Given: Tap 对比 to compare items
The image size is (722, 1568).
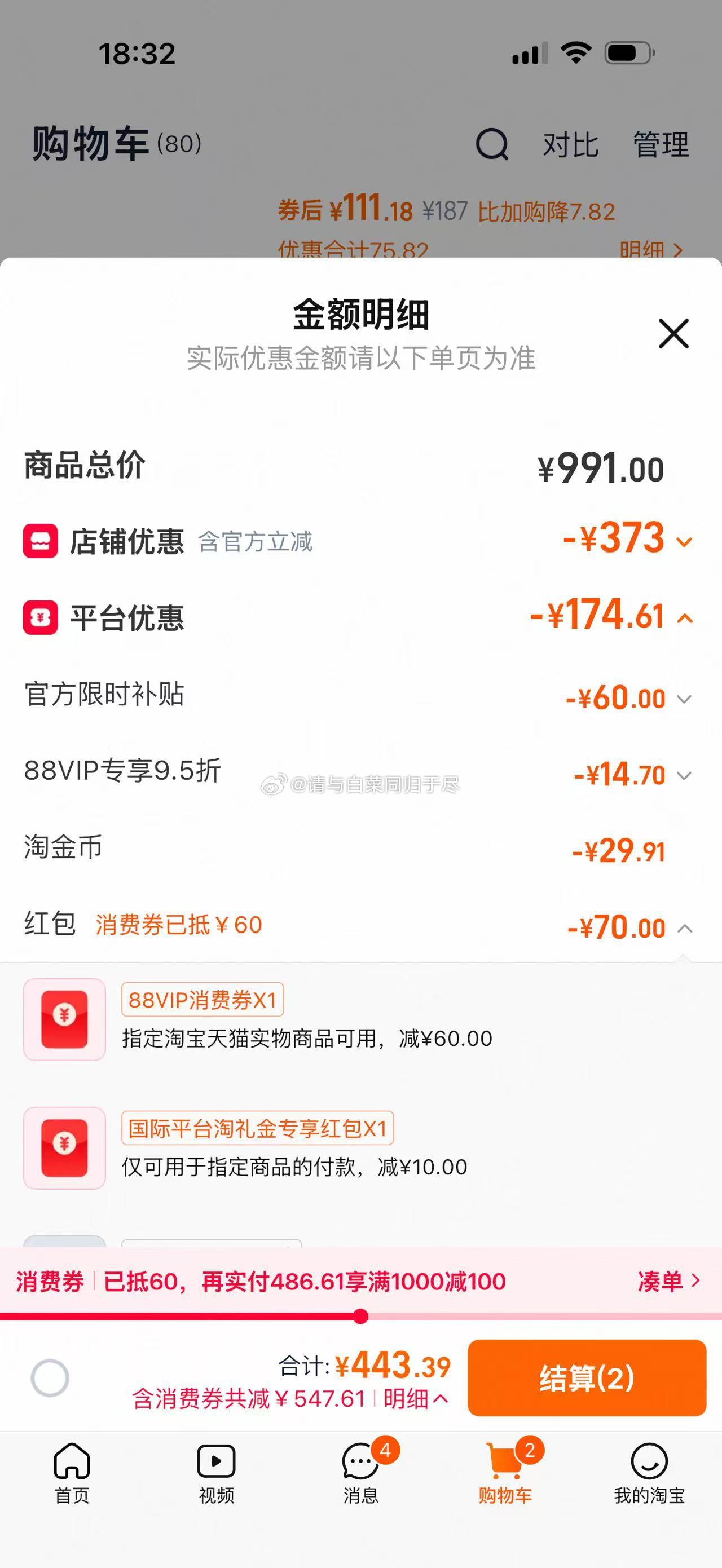Looking at the screenshot, I should tap(570, 145).
